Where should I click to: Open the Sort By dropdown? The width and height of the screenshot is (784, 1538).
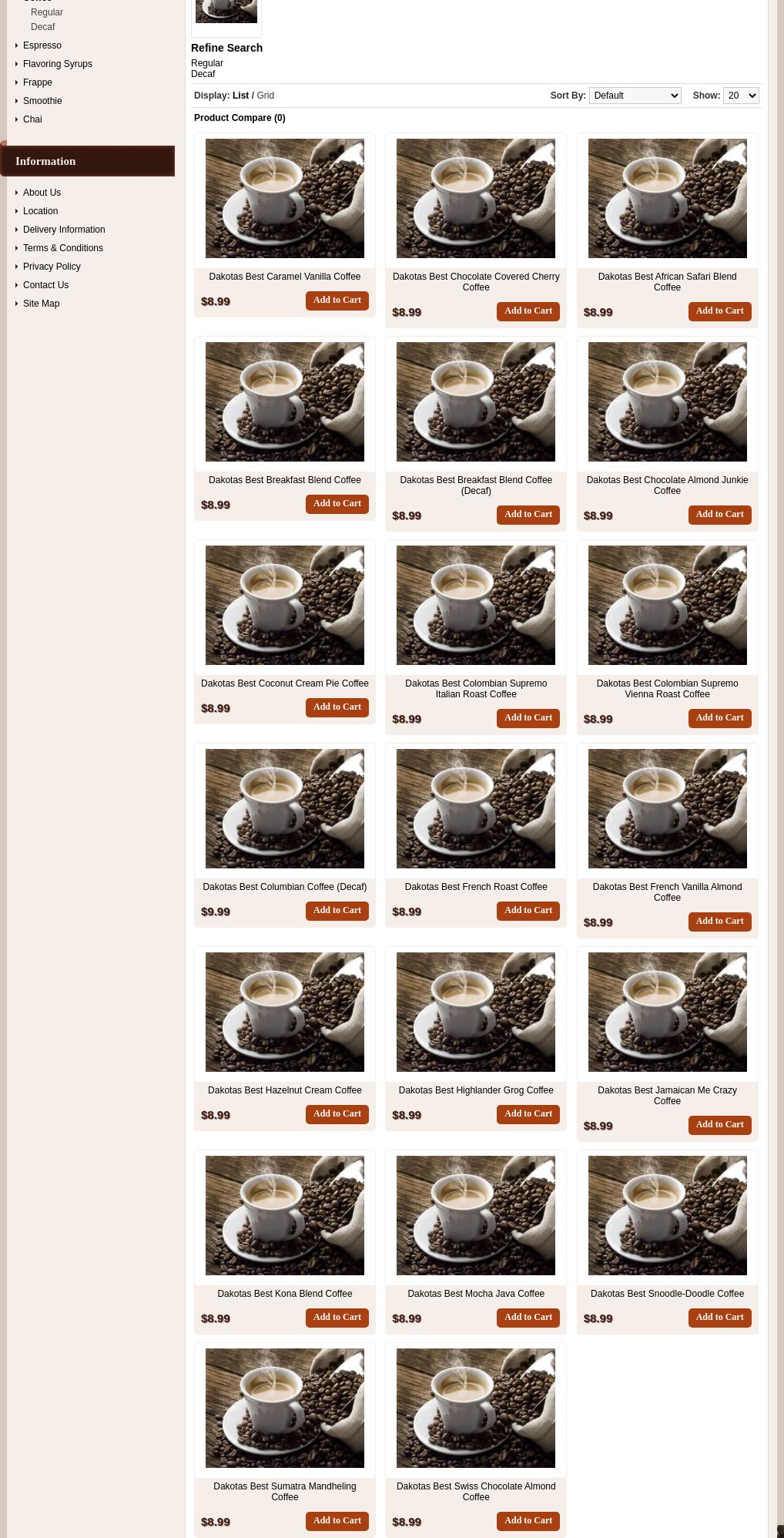point(635,96)
